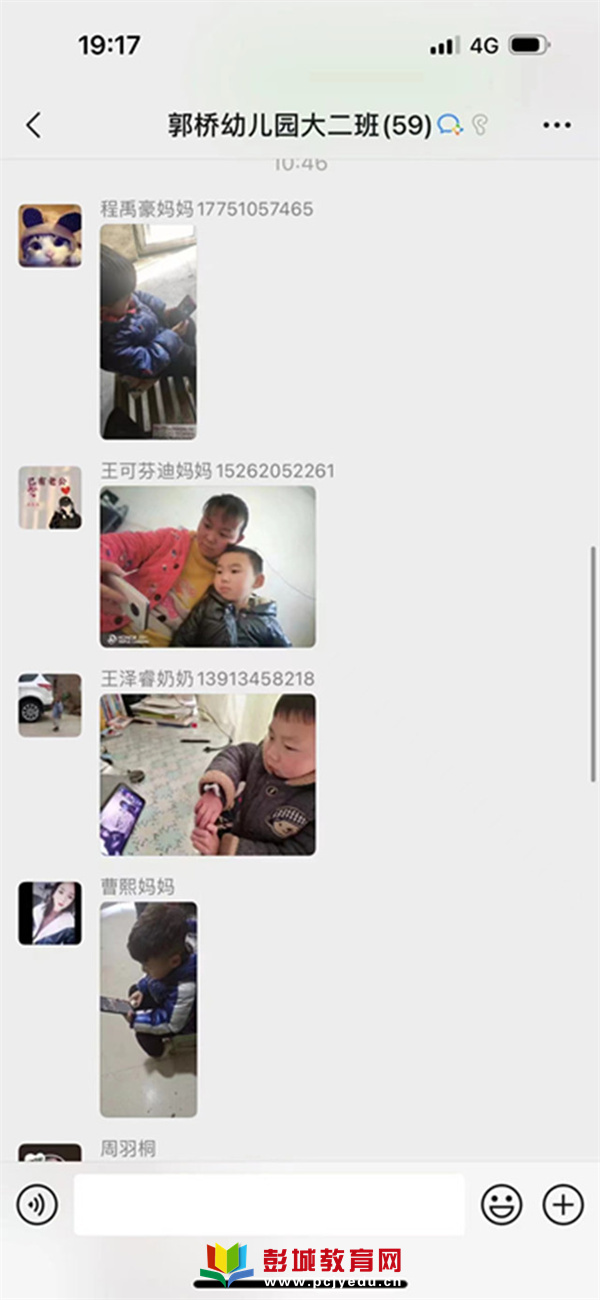600x1300 pixels.
Task: View photo sent by 王可芬迪妈妈
Action: point(207,567)
